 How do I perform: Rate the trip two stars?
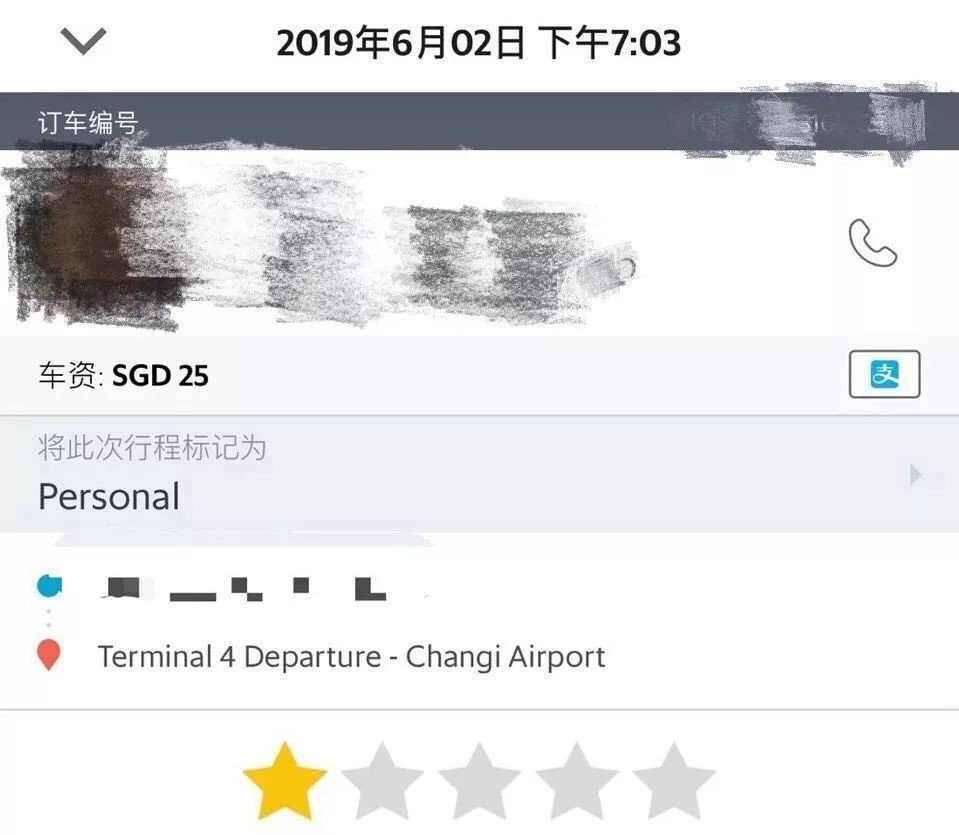[382, 780]
